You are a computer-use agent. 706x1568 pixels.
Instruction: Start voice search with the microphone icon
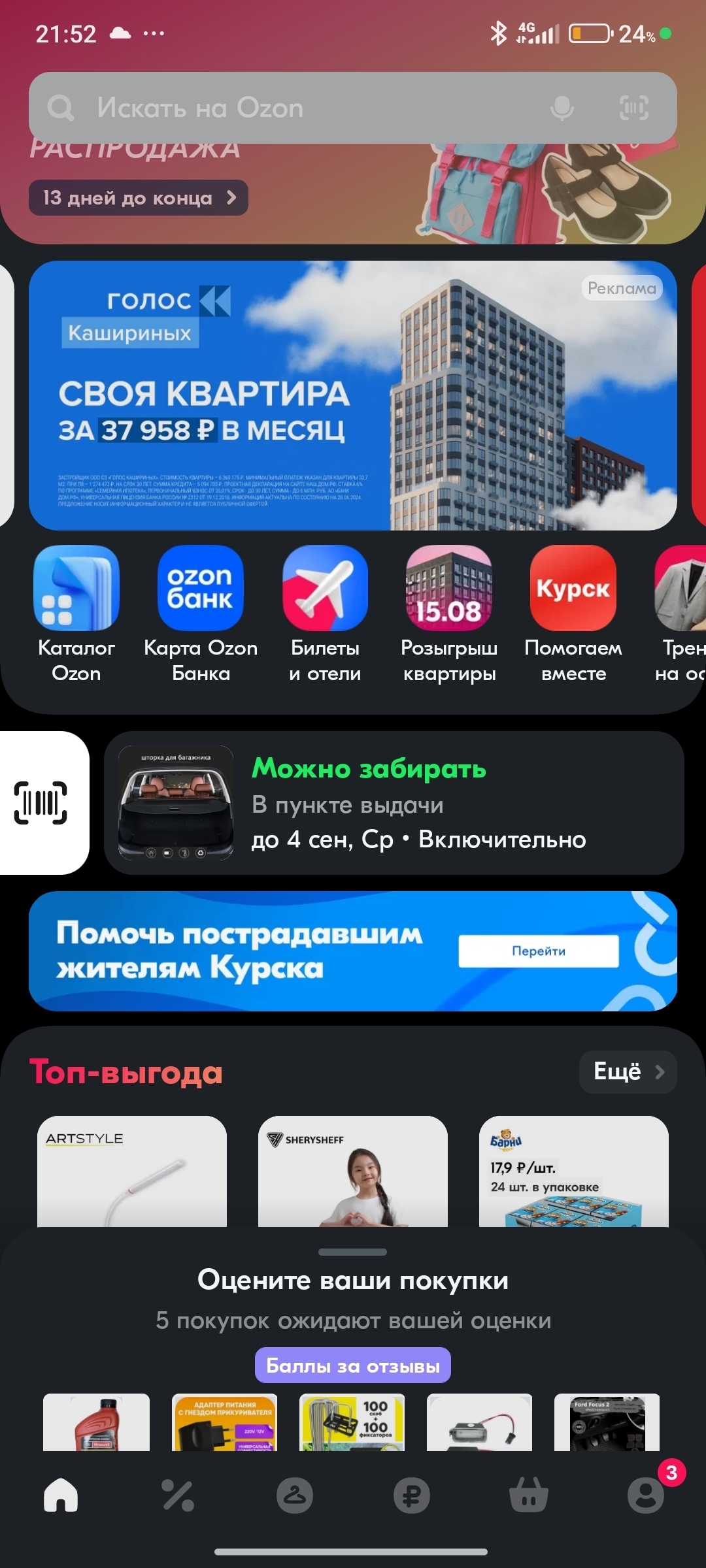click(x=562, y=108)
